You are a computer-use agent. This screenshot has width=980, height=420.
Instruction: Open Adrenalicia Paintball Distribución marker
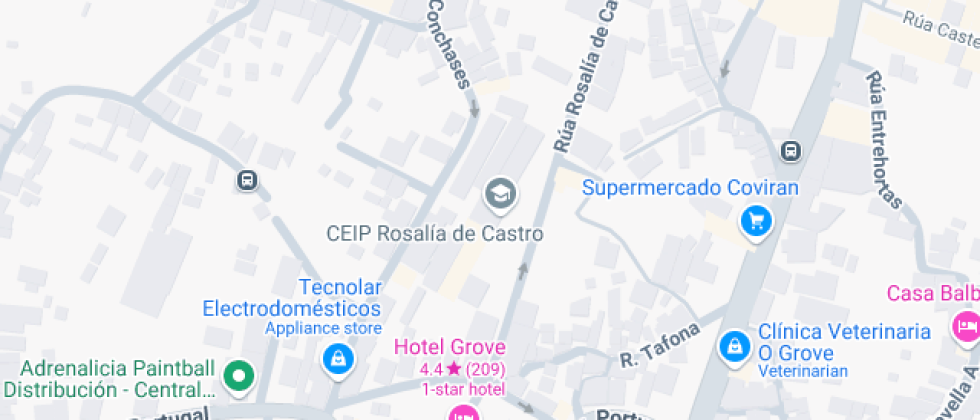pyautogui.click(x=239, y=376)
